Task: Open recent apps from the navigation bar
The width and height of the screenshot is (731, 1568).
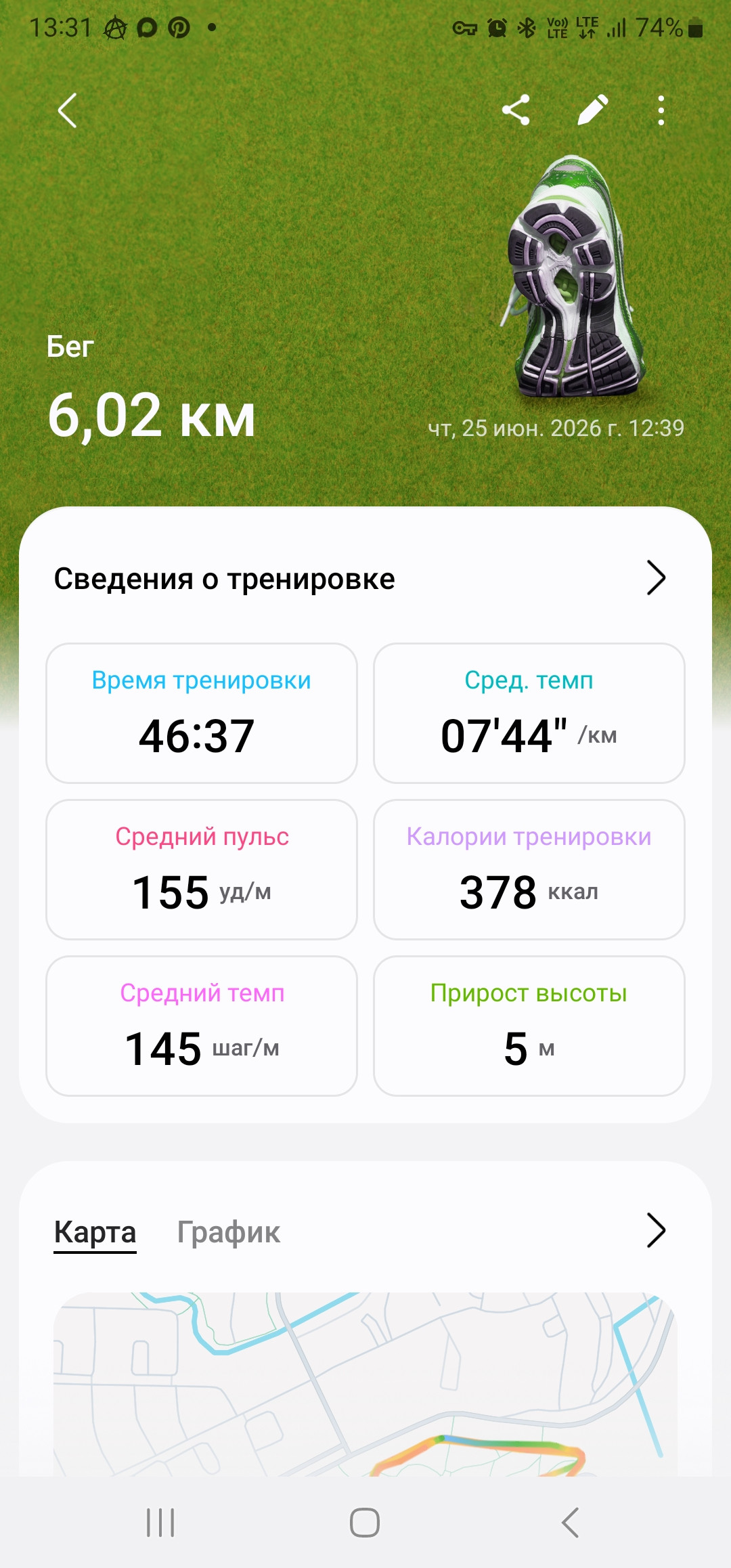Action: [x=160, y=1523]
